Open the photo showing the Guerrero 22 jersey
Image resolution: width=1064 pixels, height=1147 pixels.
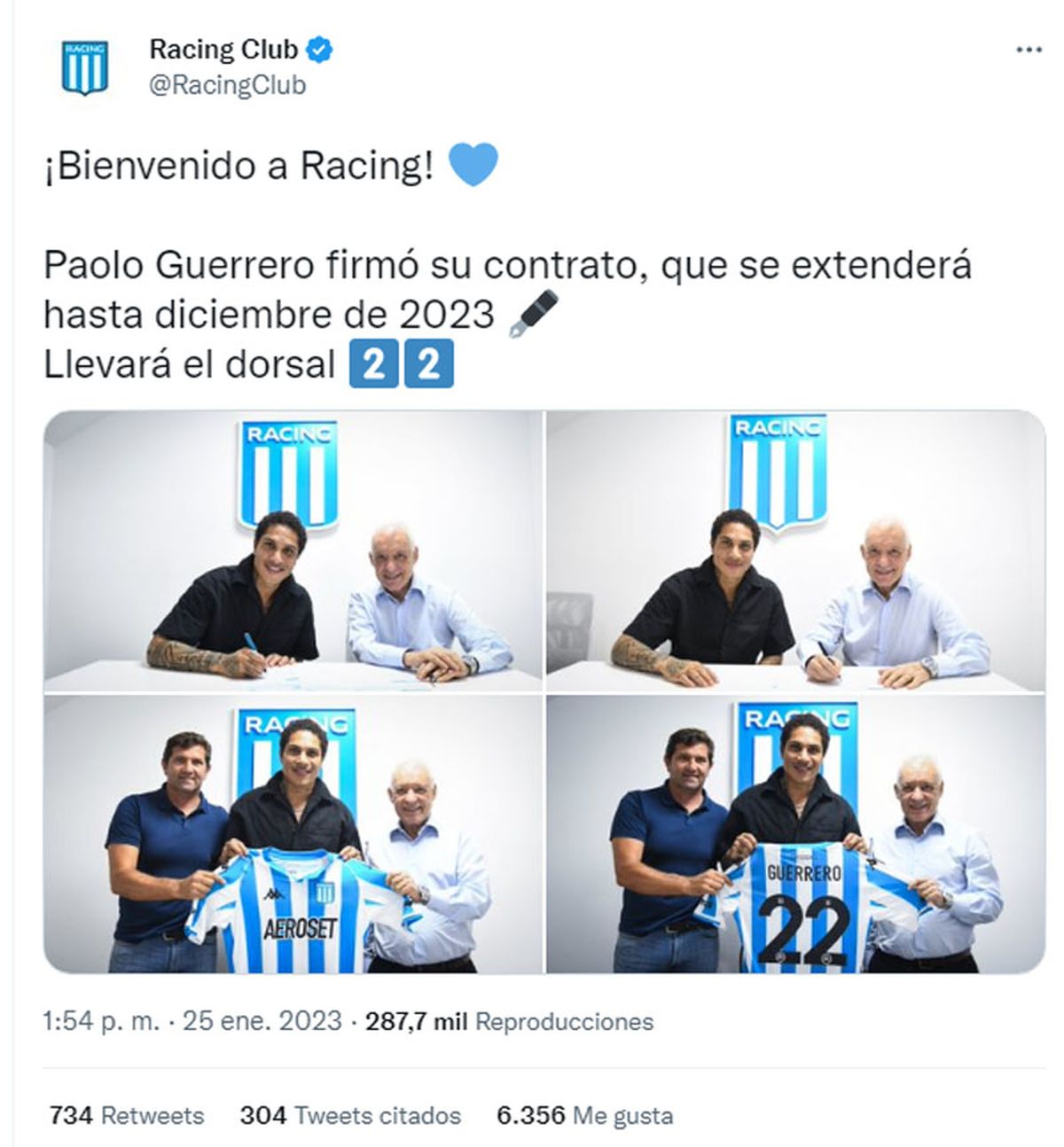click(x=795, y=833)
